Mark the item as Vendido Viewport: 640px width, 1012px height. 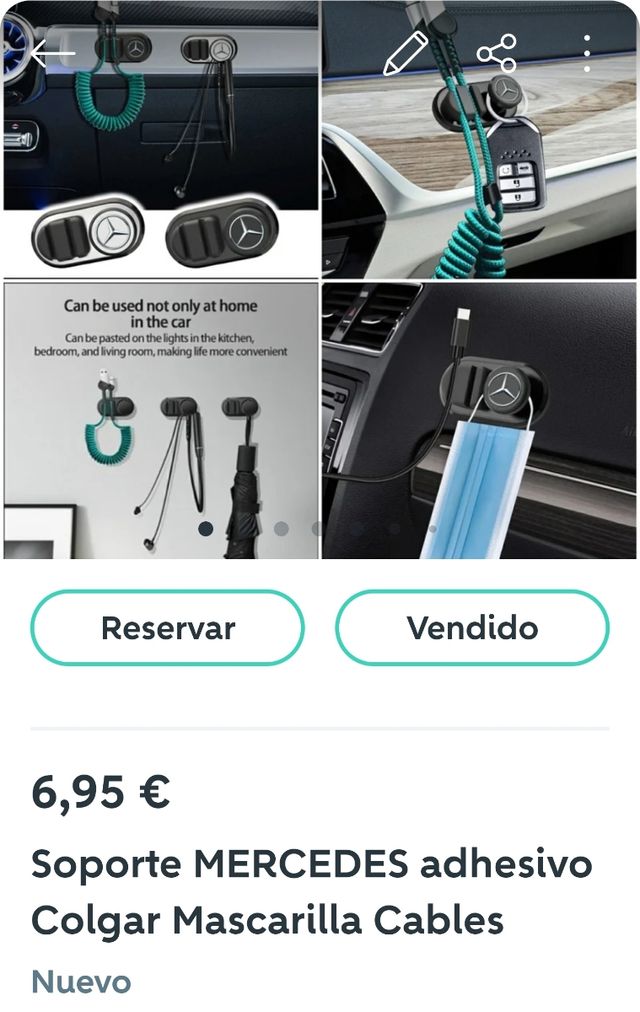click(472, 628)
